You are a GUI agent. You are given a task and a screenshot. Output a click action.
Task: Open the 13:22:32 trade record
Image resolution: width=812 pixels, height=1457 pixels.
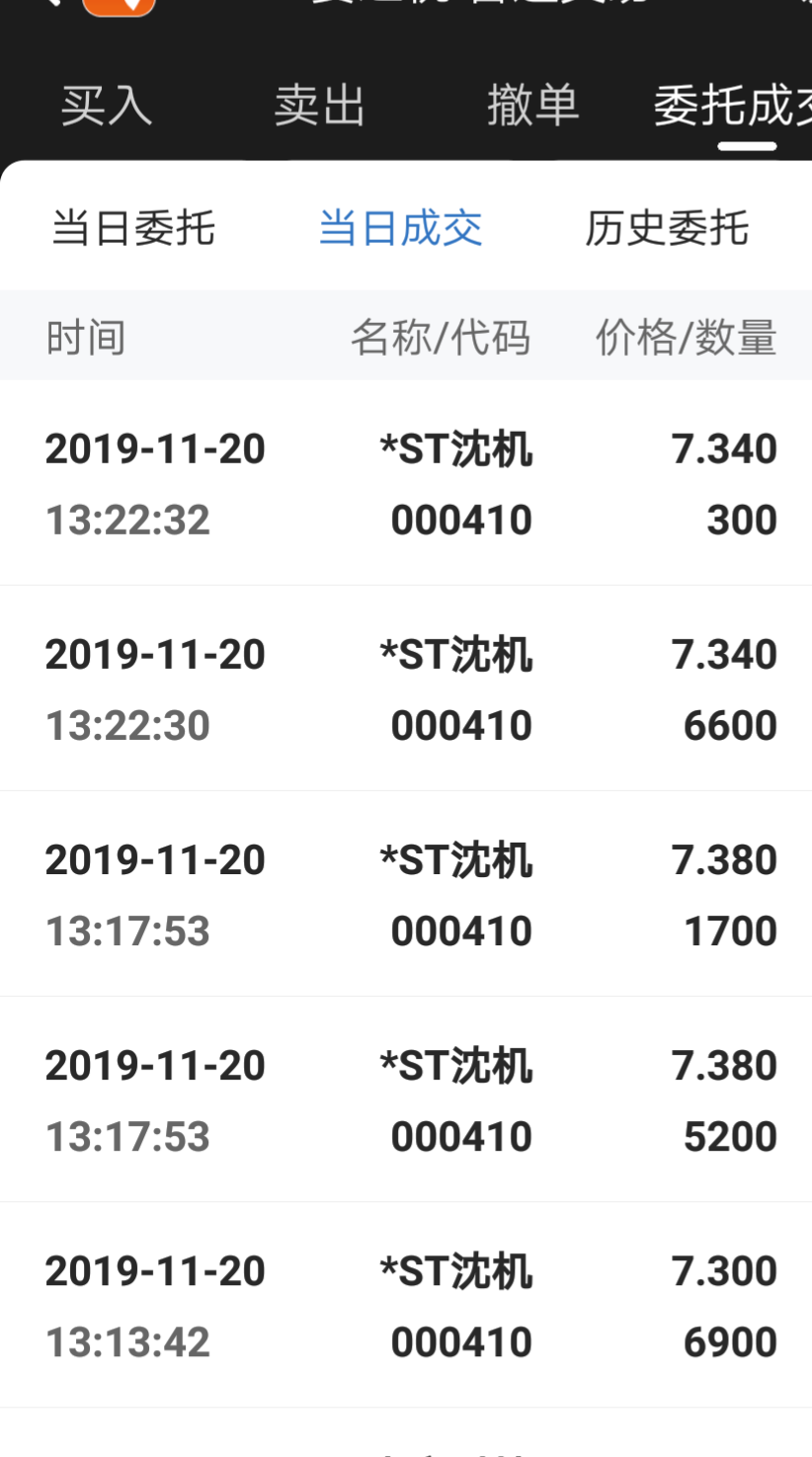406,483
